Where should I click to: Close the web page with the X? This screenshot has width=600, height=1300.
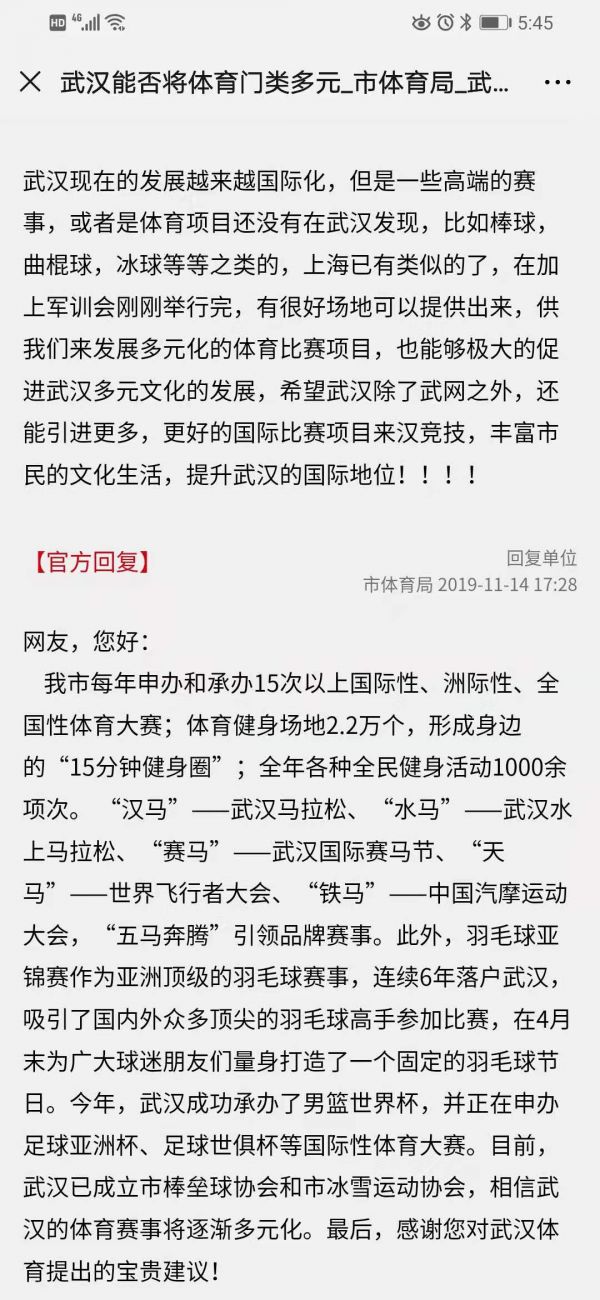point(30,81)
